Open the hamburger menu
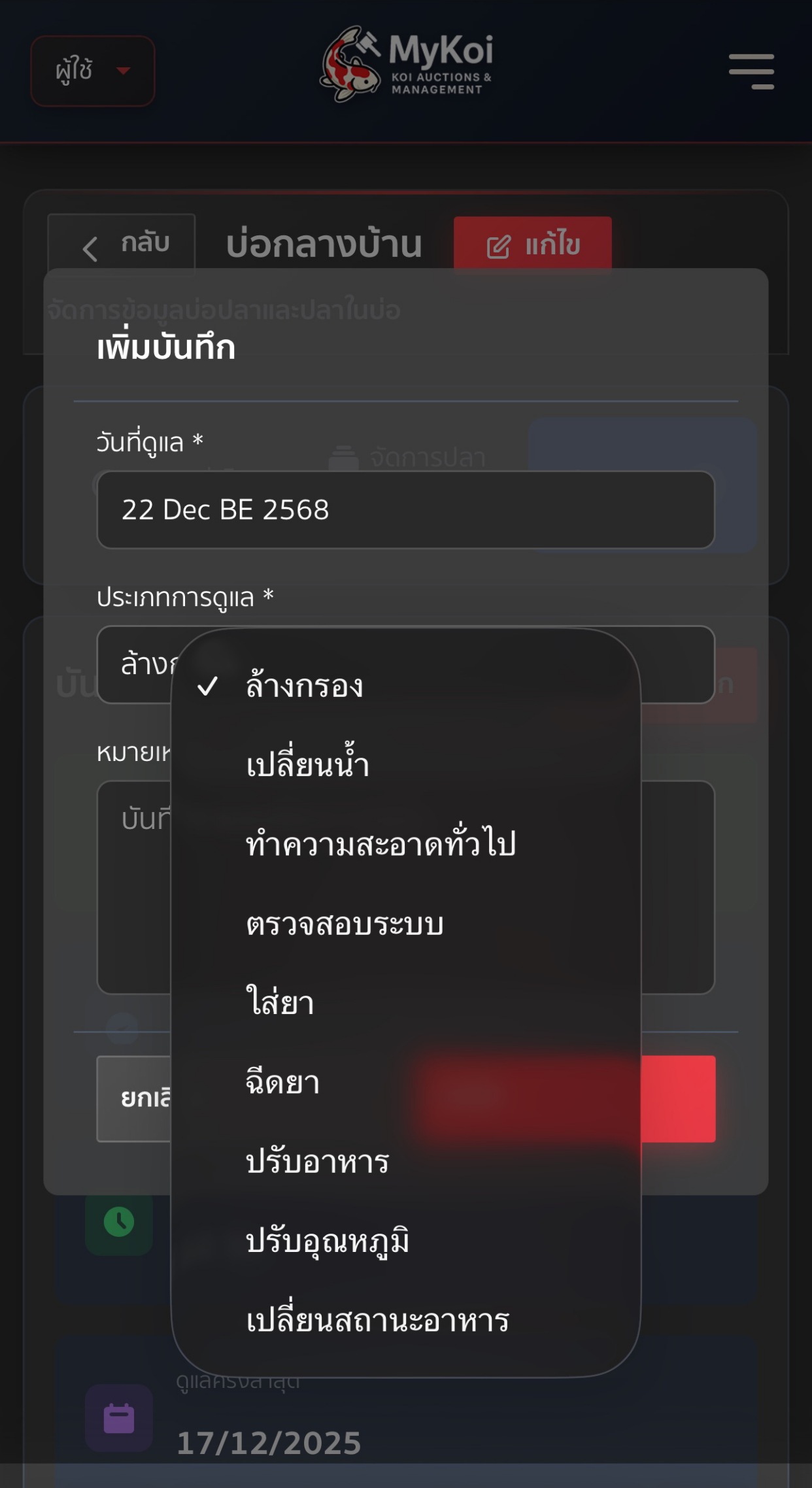The image size is (812, 1488). coord(751,71)
